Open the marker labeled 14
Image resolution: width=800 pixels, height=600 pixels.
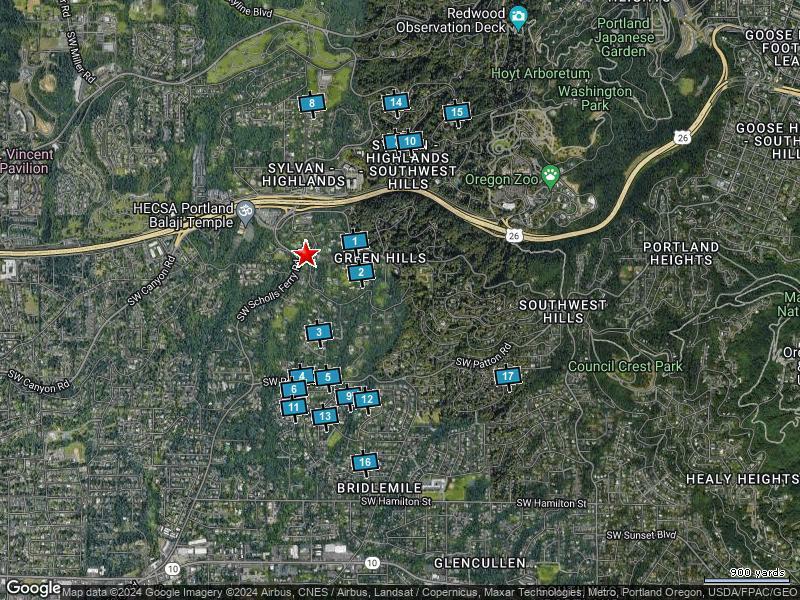[x=396, y=102]
